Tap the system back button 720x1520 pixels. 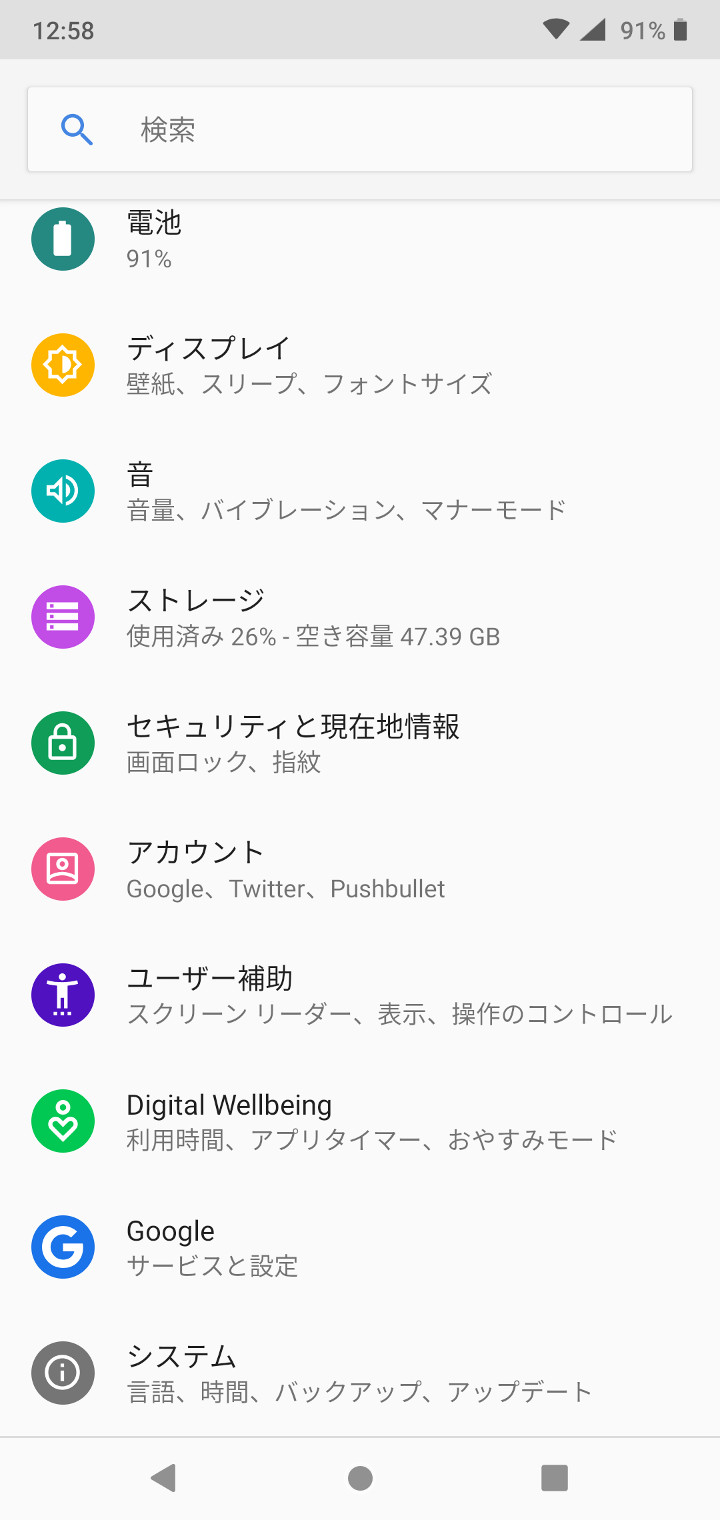[x=163, y=1478]
